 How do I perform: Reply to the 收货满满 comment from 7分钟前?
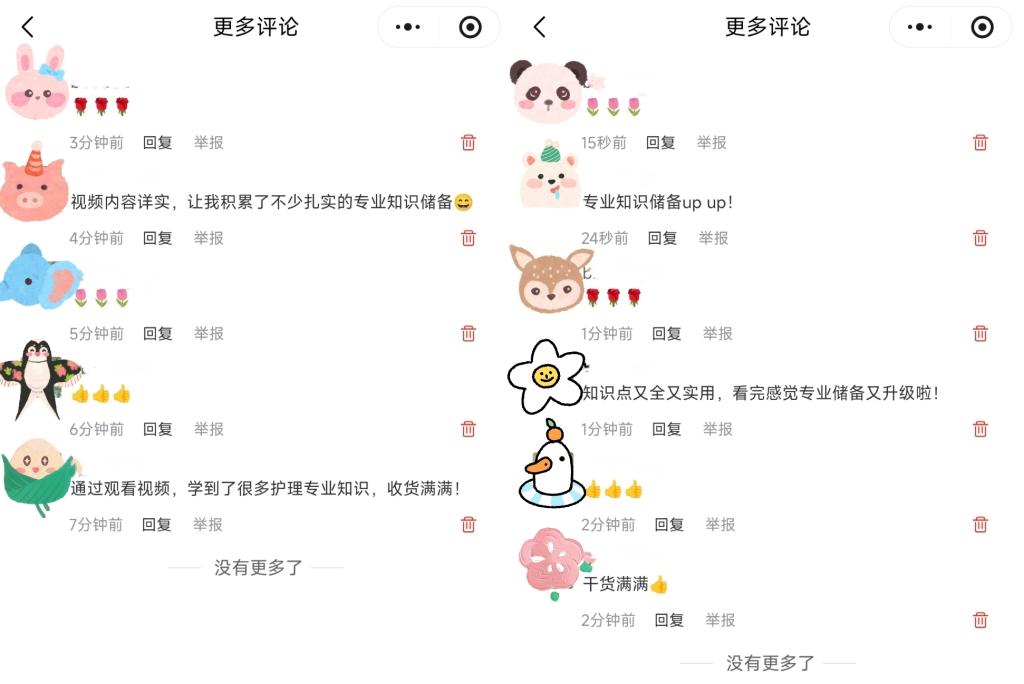point(157,525)
